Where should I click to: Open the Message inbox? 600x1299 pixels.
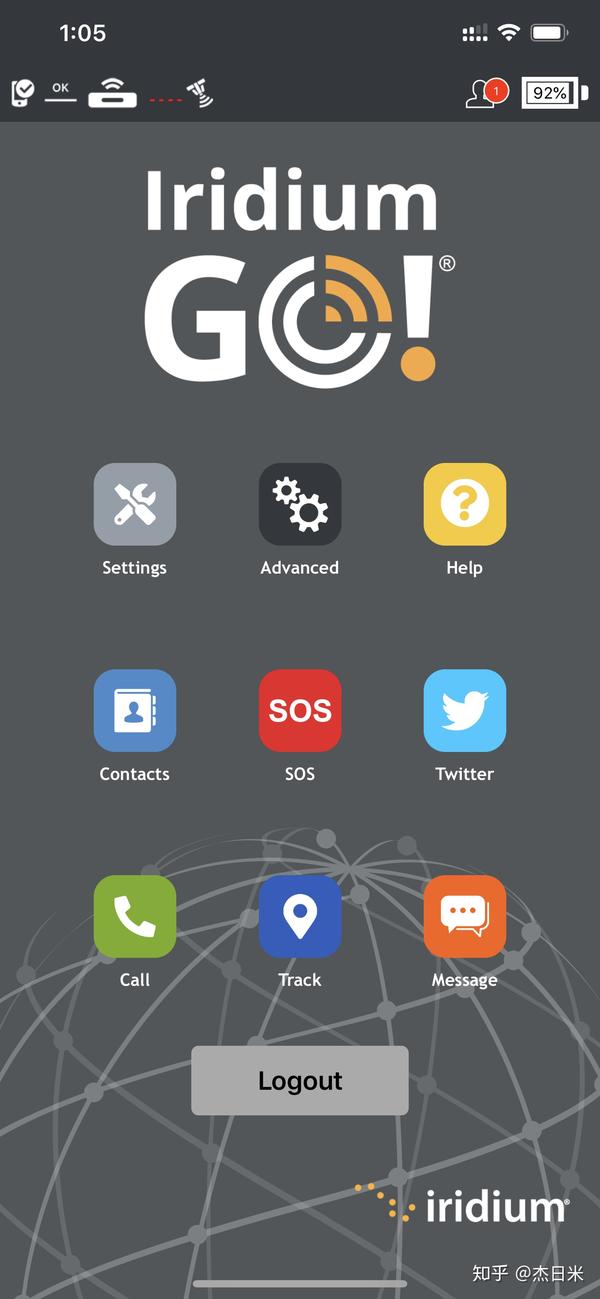465,916
